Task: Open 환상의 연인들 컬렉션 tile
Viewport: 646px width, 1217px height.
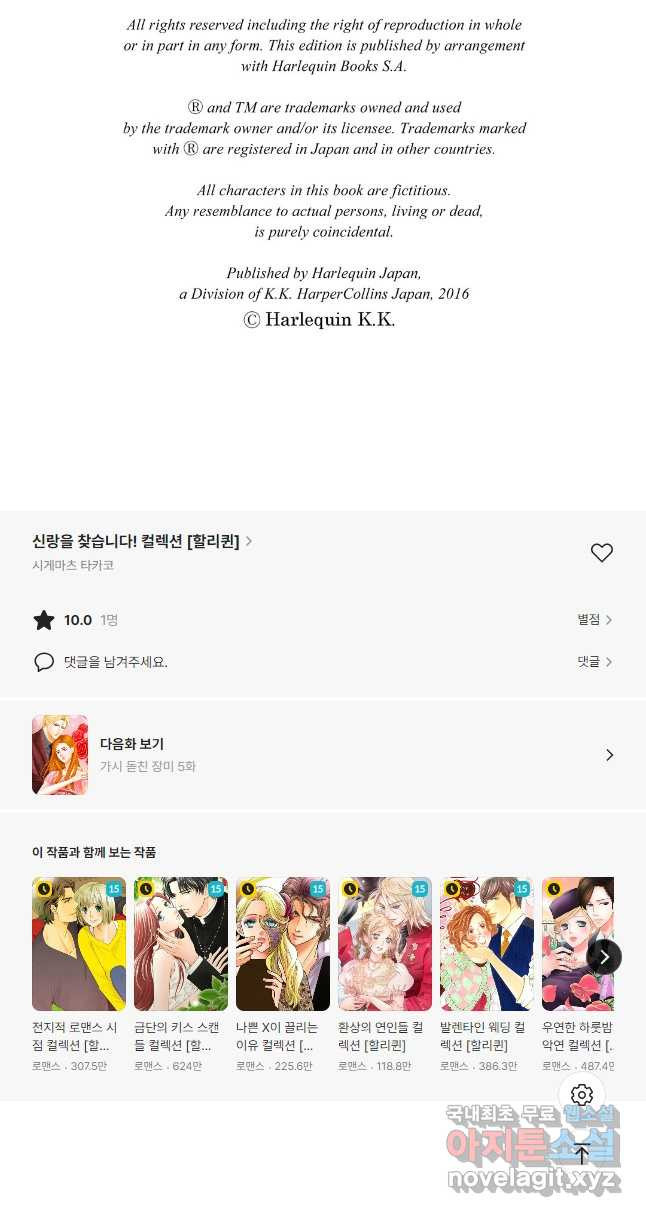Action: 385,944
